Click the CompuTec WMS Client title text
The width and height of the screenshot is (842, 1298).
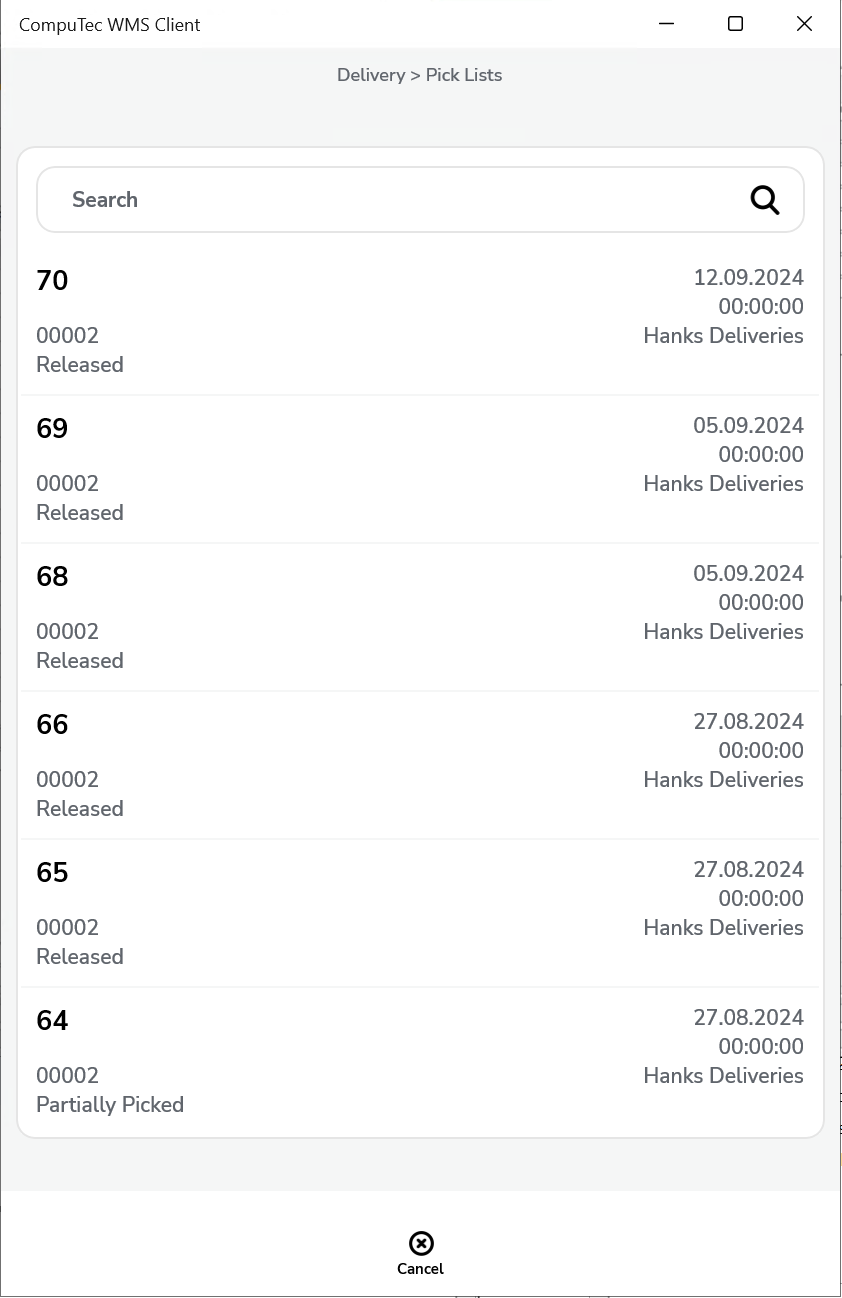point(109,24)
